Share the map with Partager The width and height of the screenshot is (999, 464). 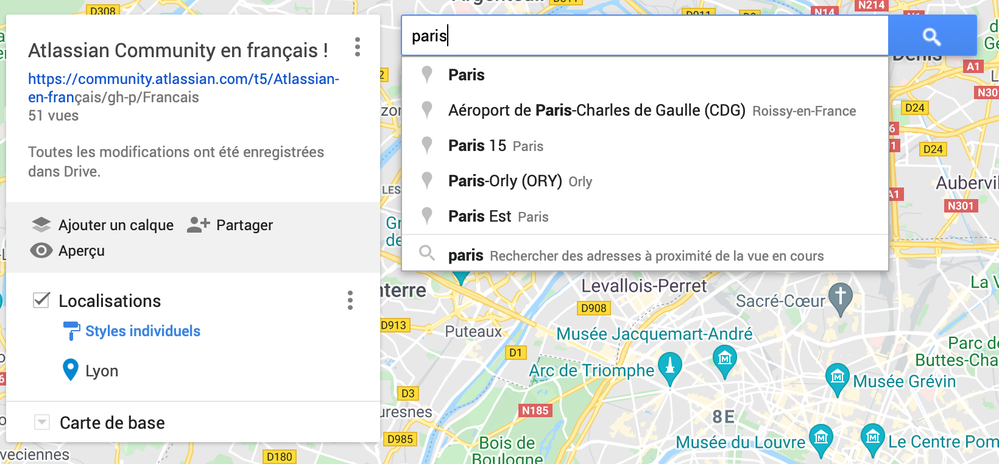coord(231,225)
